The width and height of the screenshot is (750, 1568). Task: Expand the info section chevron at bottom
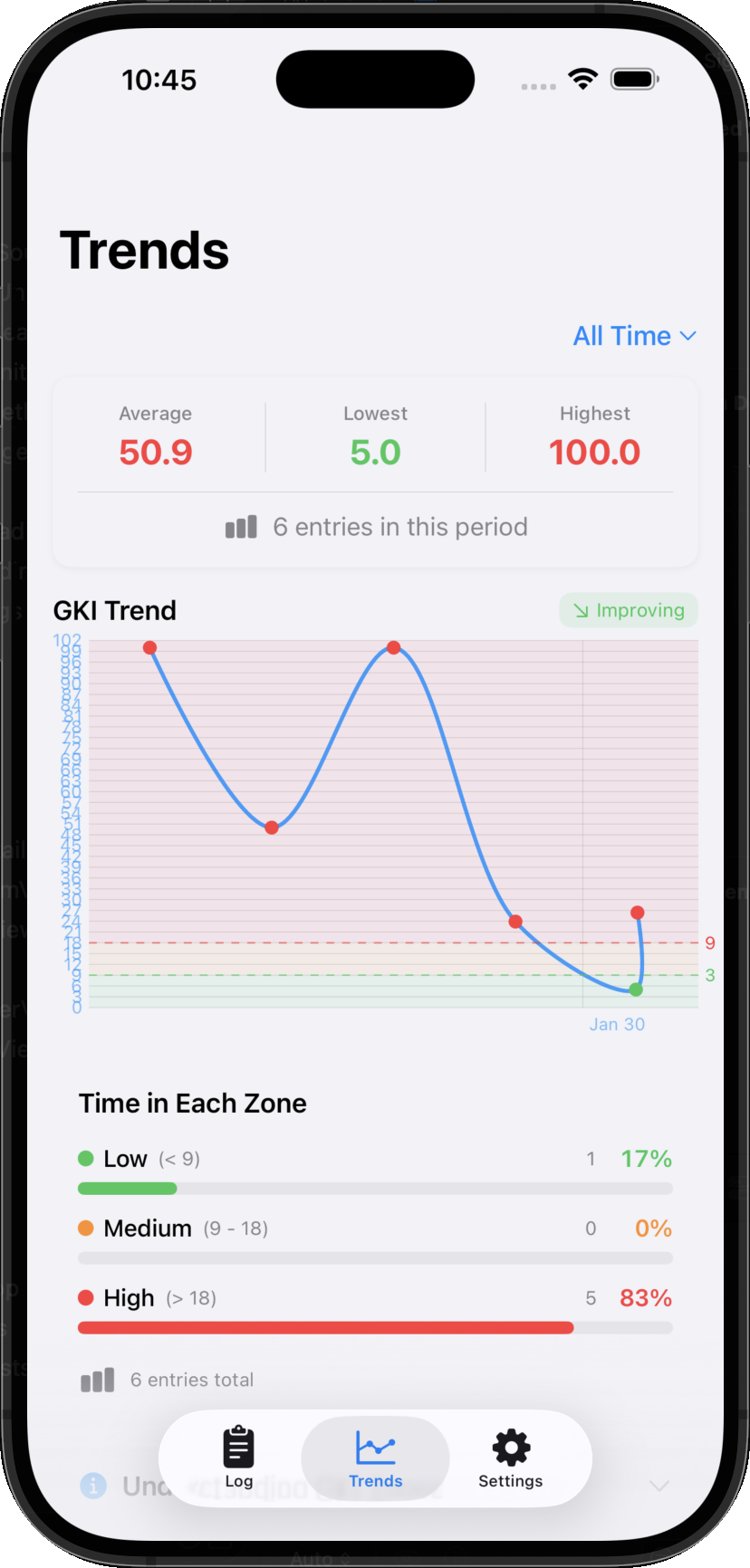(x=659, y=1486)
